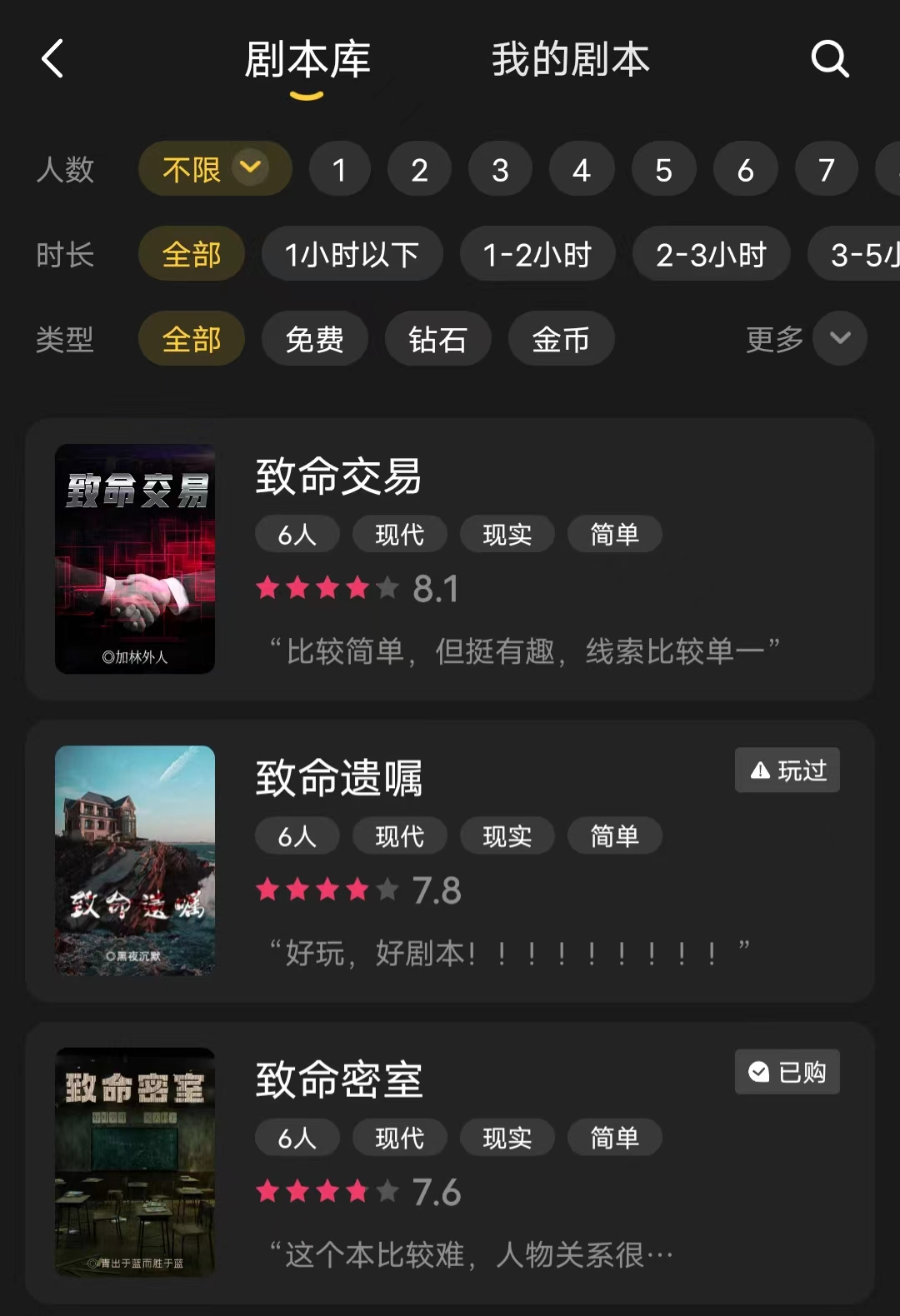Filter by 钻石 type
This screenshot has height=1316, width=900.
click(x=437, y=339)
